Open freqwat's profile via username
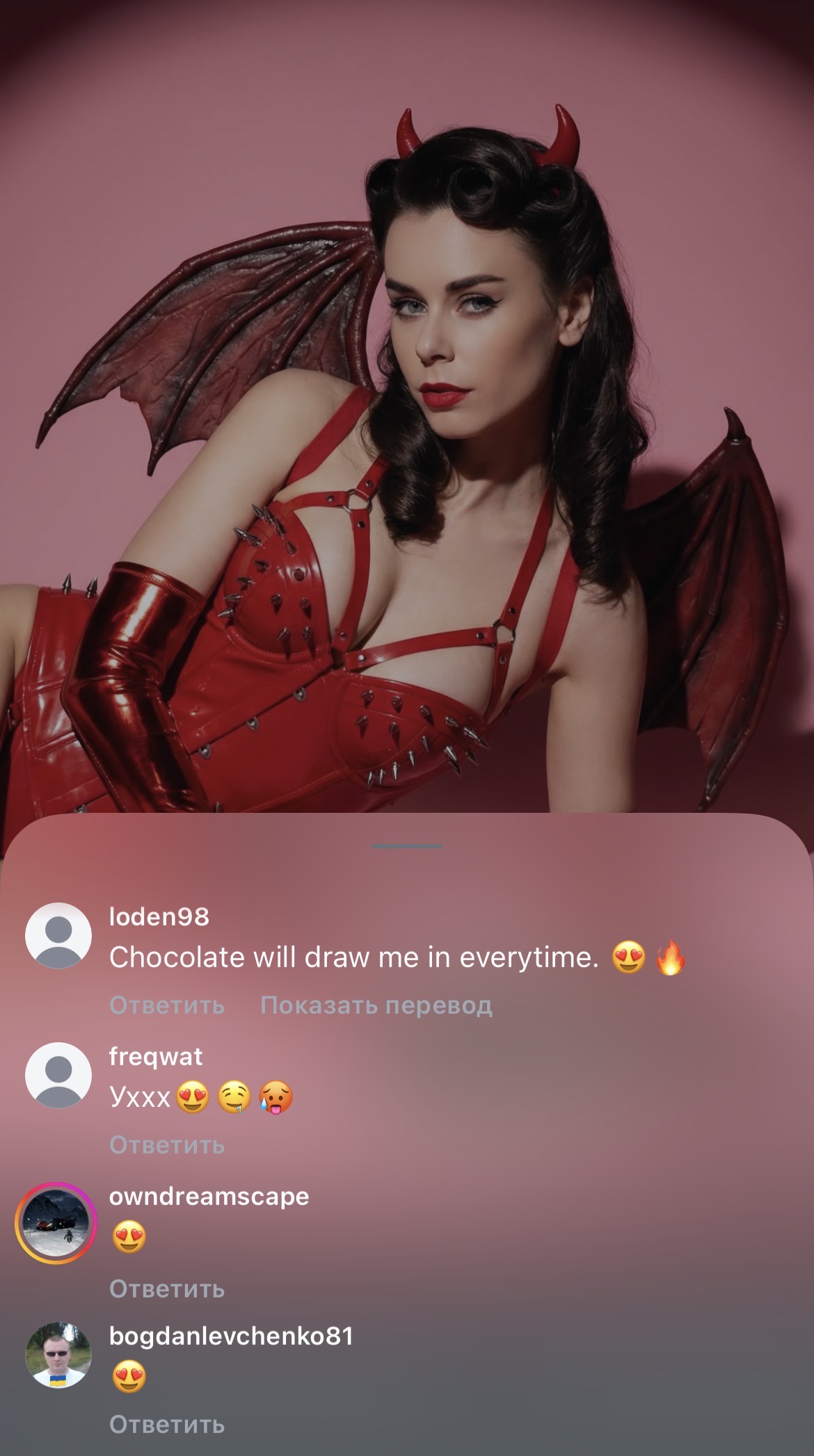This screenshot has width=814, height=1456. pyautogui.click(x=156, y=1057)
